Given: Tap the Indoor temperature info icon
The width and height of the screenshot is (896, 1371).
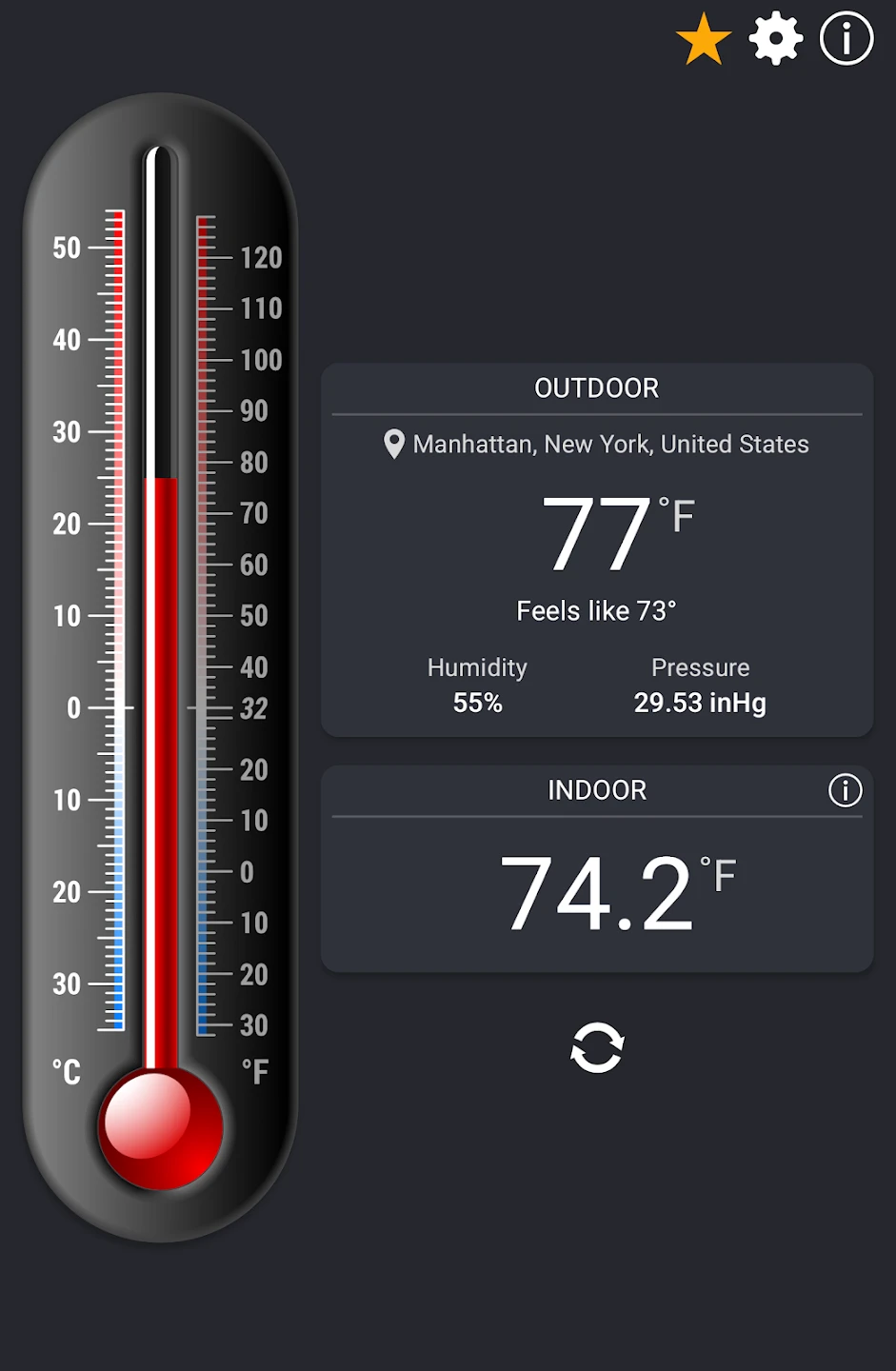Looking at the screenshot, I should click(845, 790).
